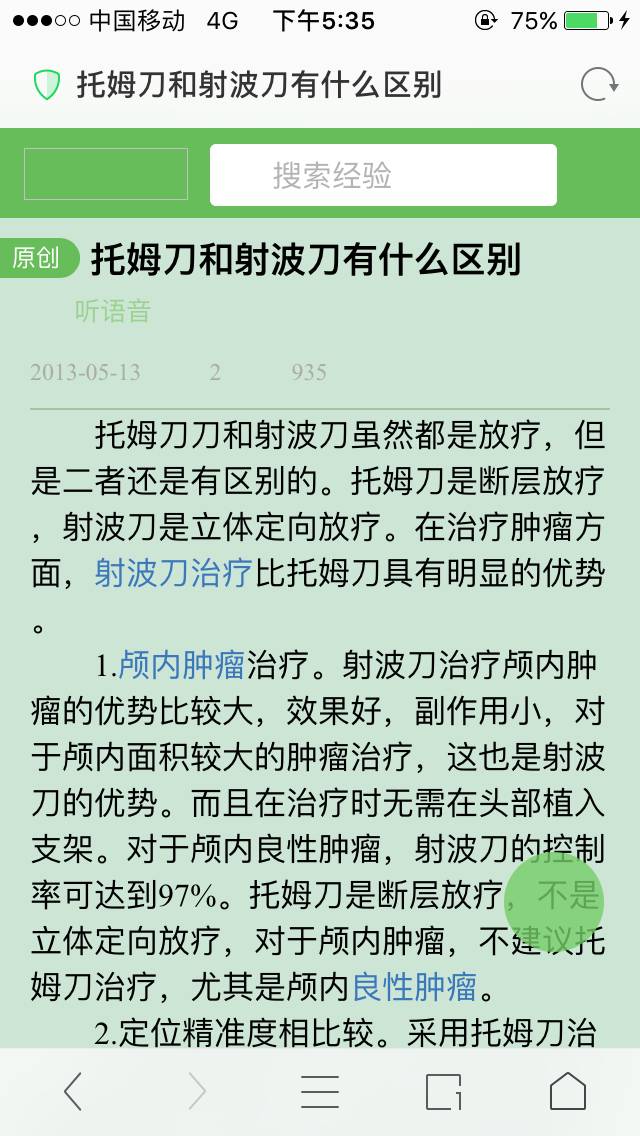Open the 射波刀治疗 link
640x1136 pixels.
tap(173, 573)
